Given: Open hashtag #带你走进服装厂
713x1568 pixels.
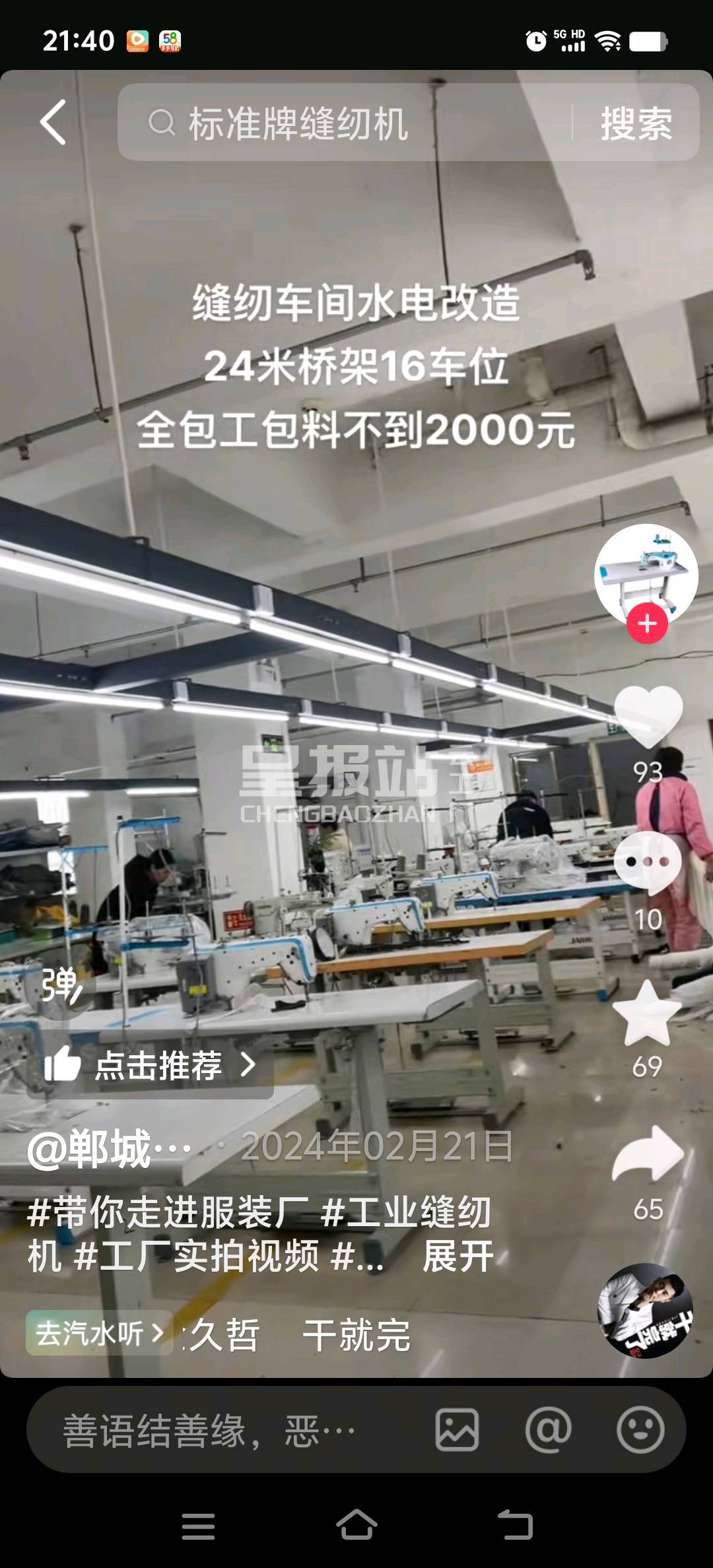Looking at the screenshot, I should (x=168, y=1212).
